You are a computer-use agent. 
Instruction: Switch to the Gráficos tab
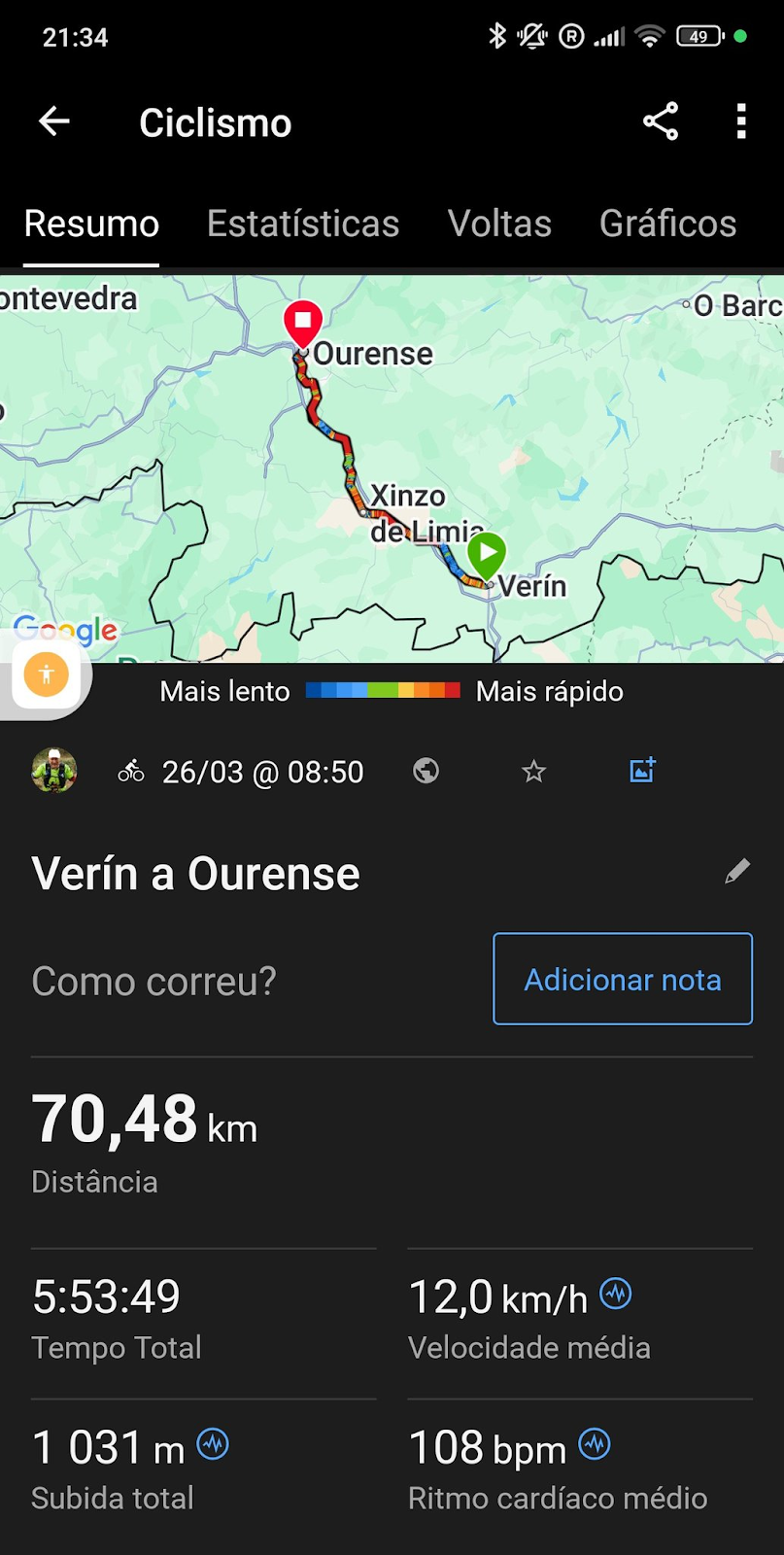point(667,224)
